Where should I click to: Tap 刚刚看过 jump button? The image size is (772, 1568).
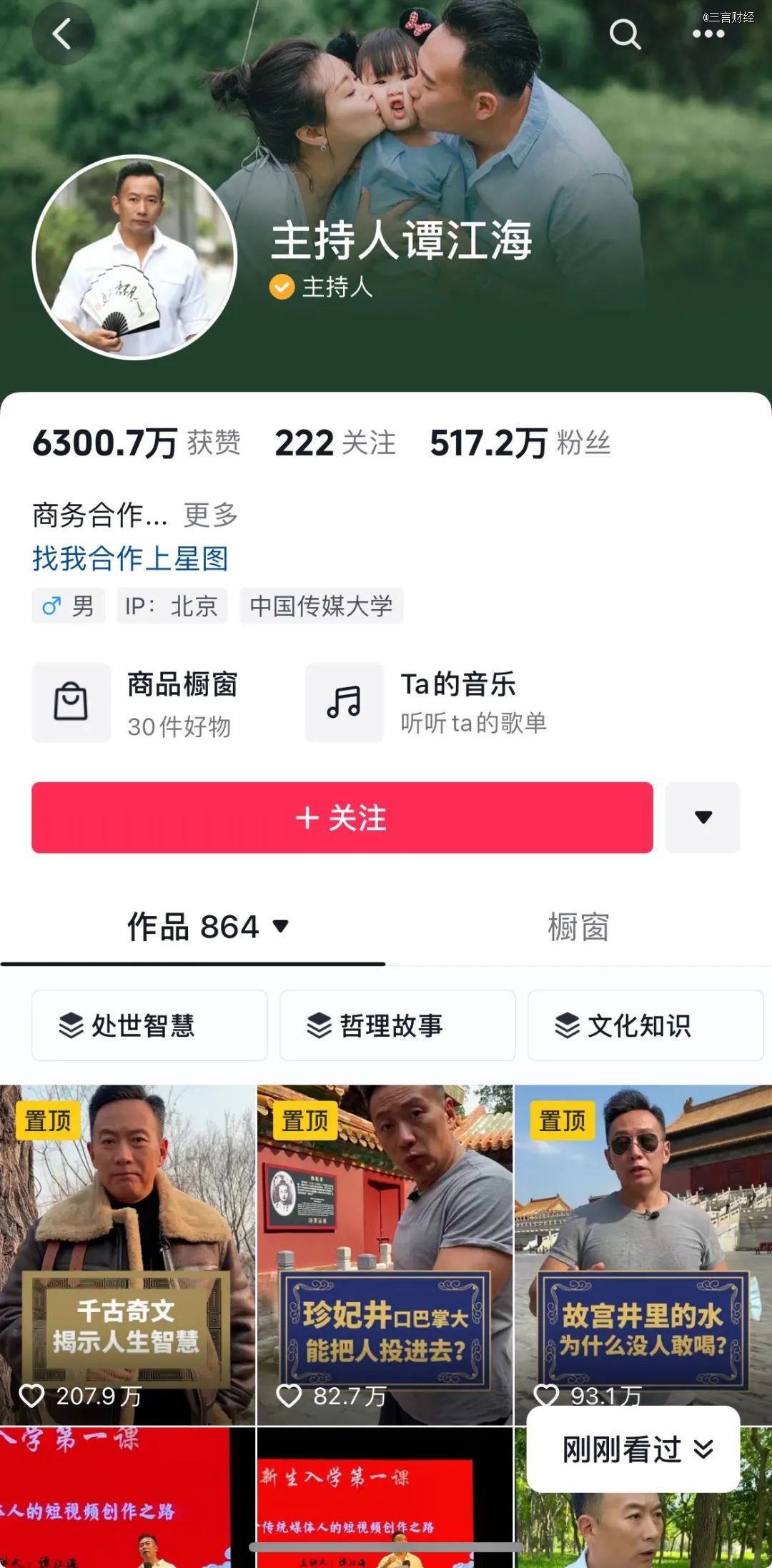tap(633, 1450)
